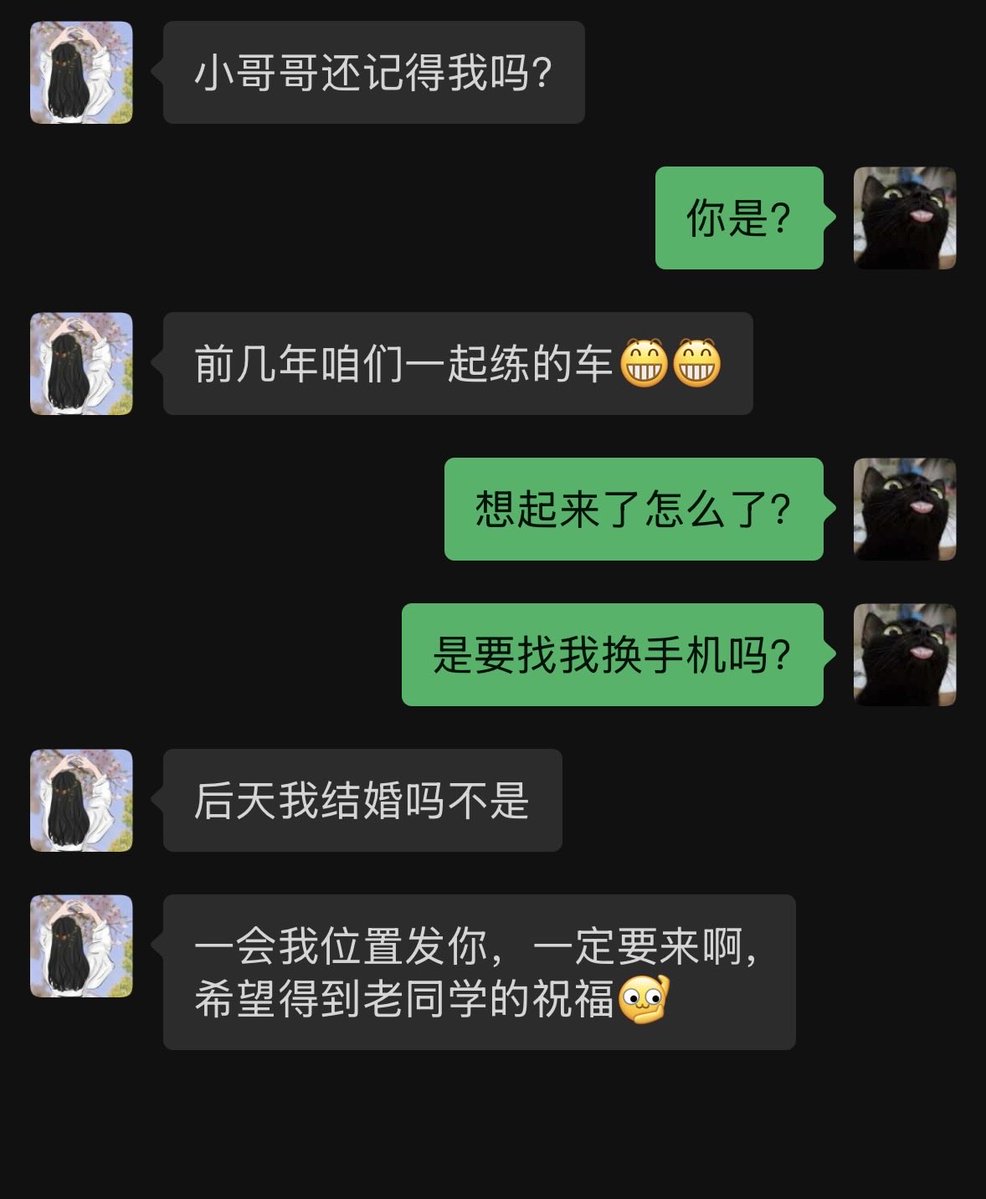Screen dimensions: 986x1199
Task: Tap the black cat avatar beside "你是?"
Action: coord(904,218)
